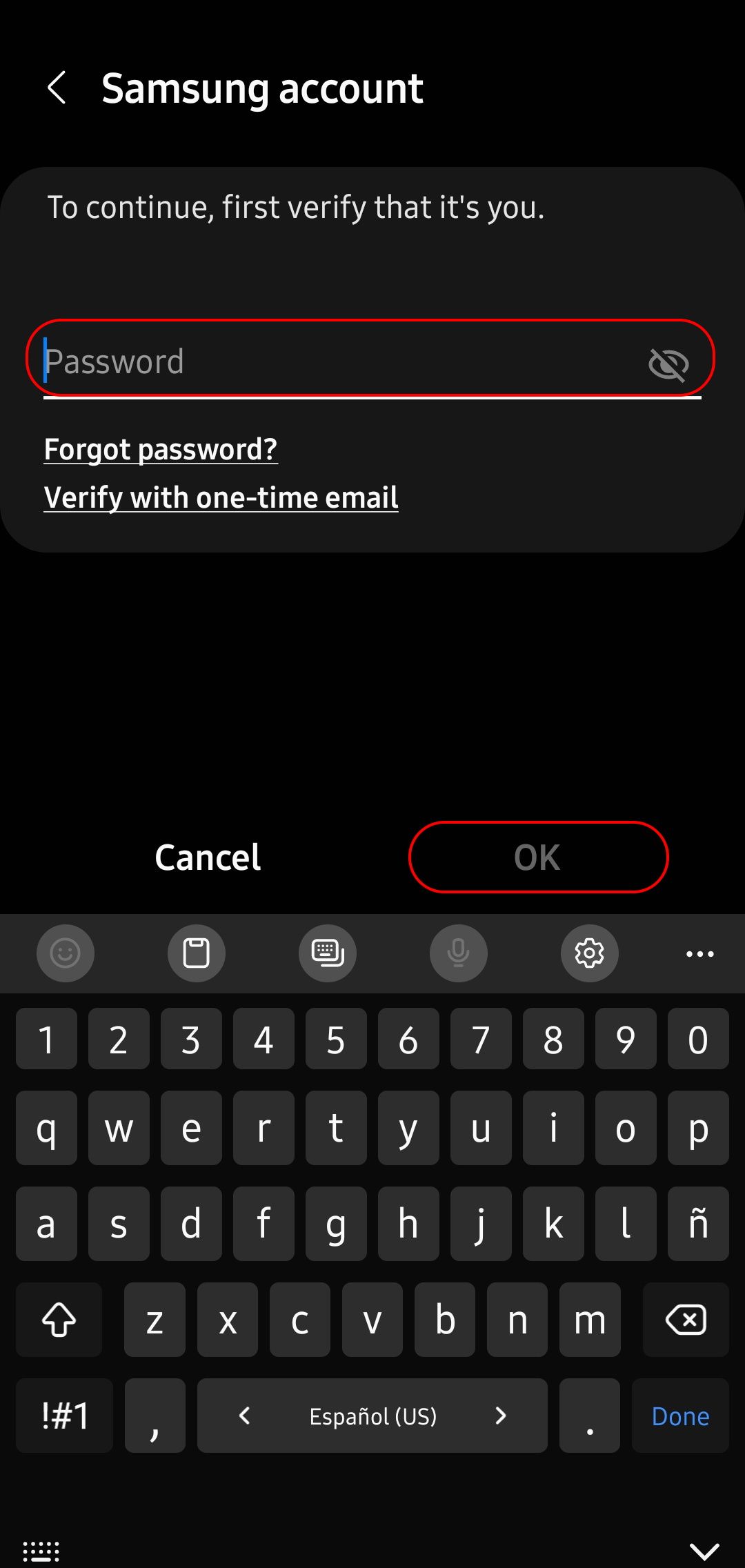Hit the Done key on keyboard
745x1568 pixels.
point(680,1416)
